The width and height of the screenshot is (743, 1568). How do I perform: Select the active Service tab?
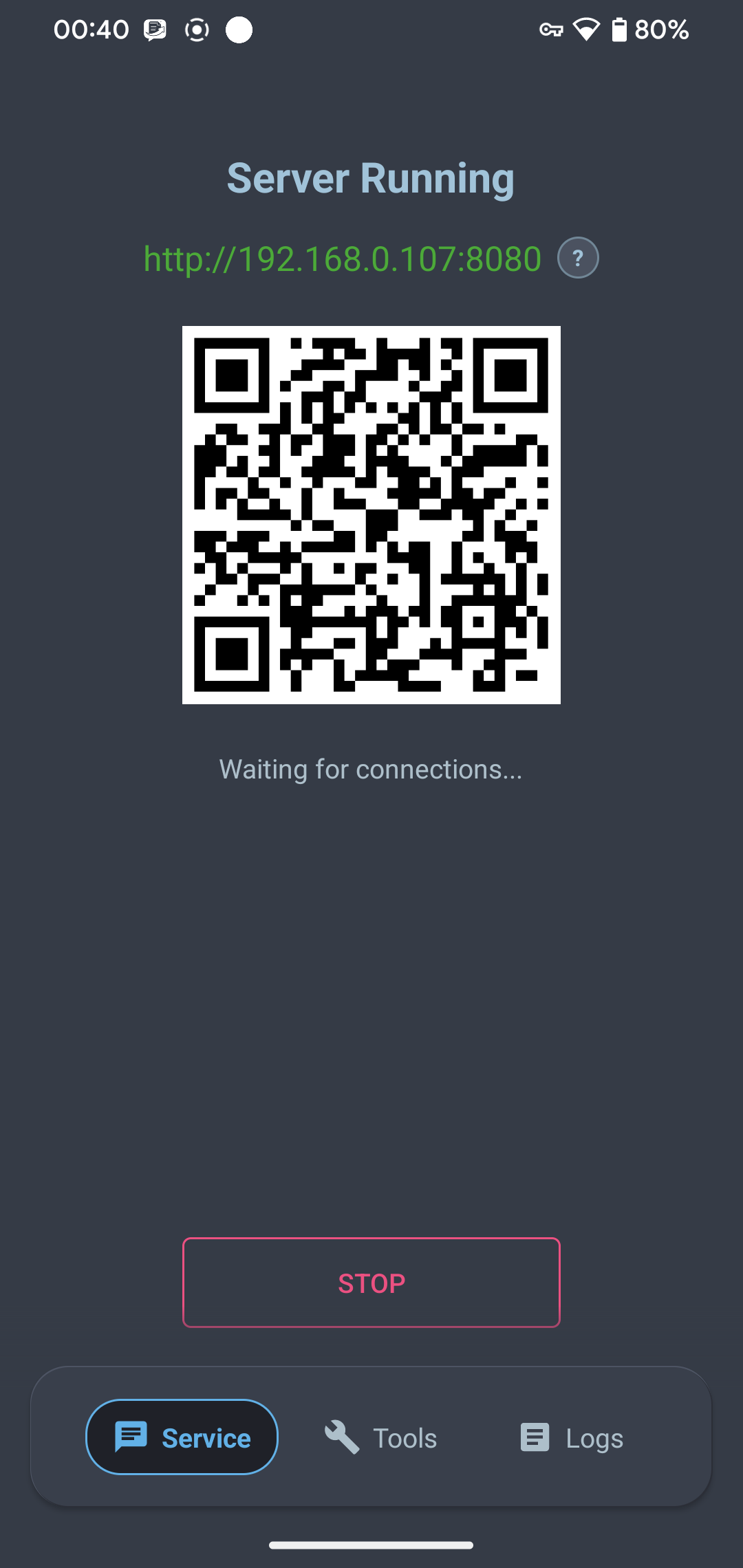(182, 1437)
